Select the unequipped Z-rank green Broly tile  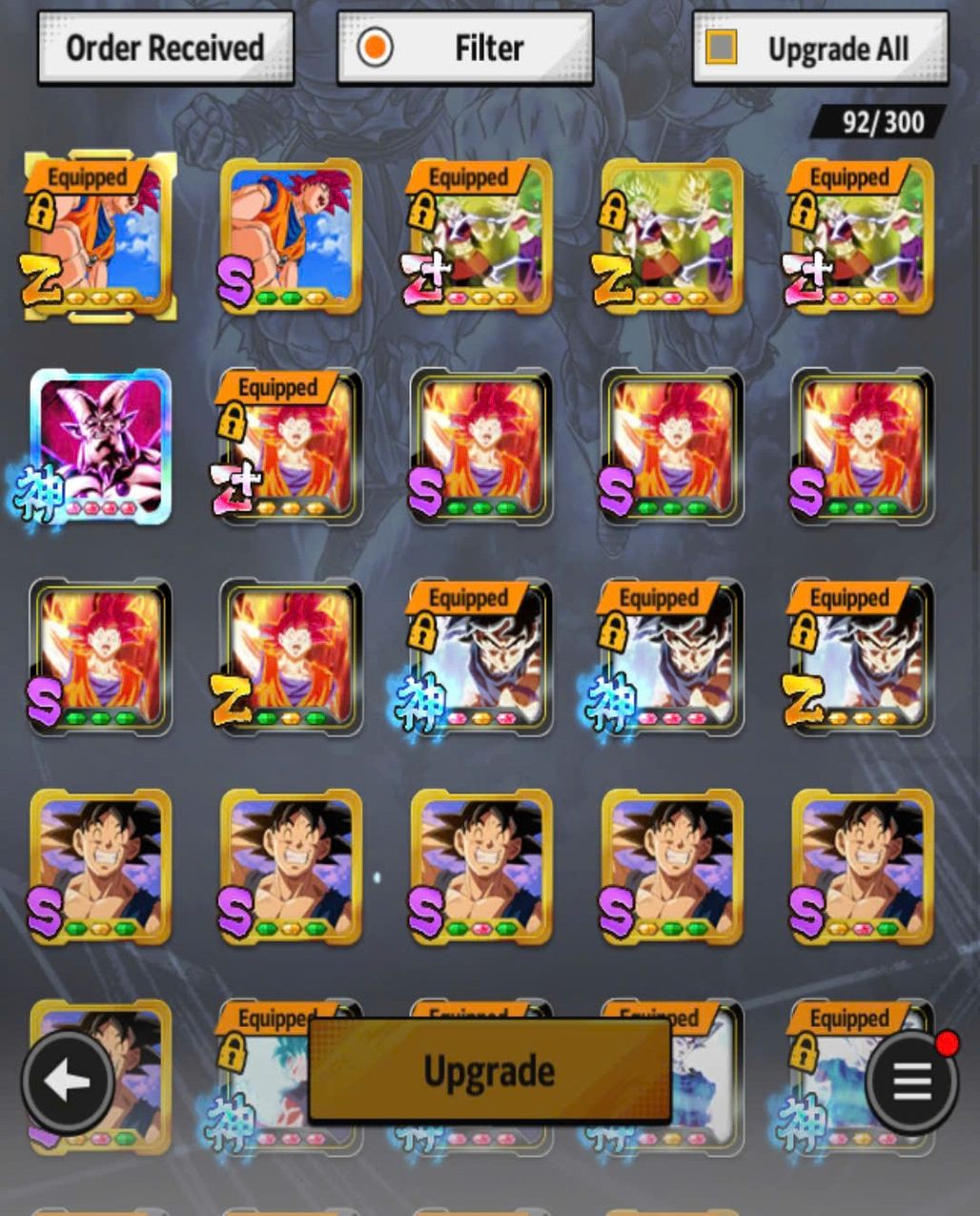coord(672,237)
